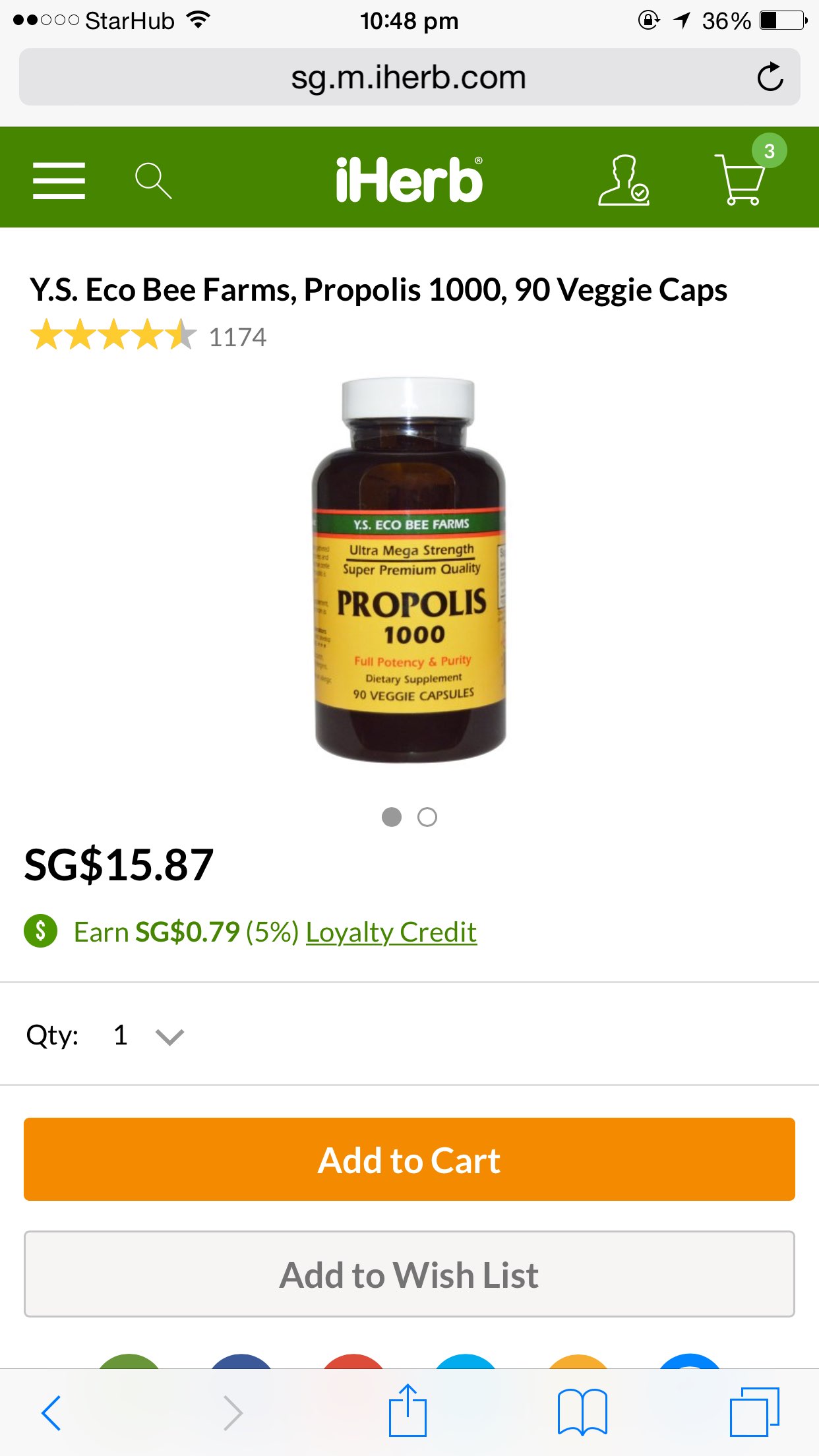This screenshot has width=819, height=1456.
Task: Add to Cart
Action: coord(409,1159)
